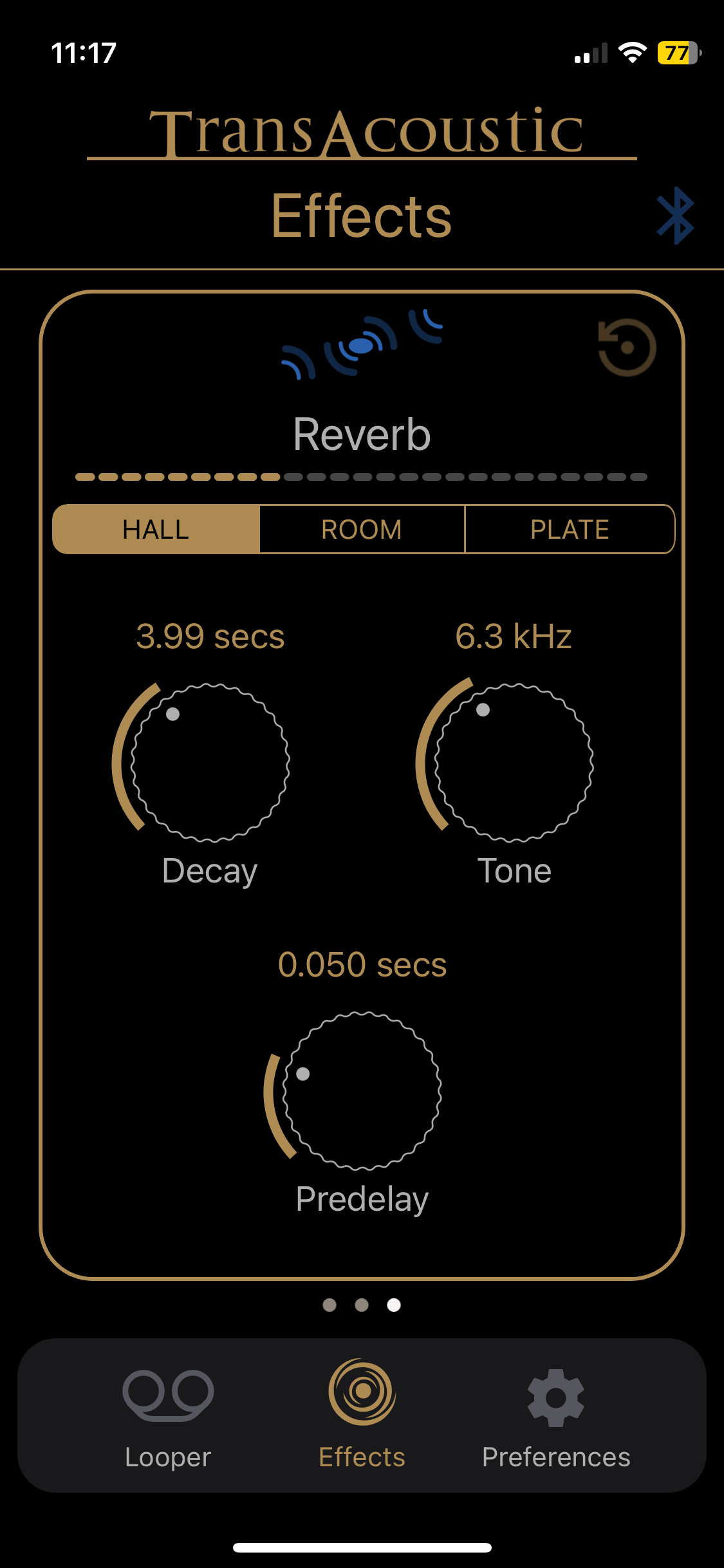Switch reverb to ROOM mode
Viewport: 724px width, 1568px height.
pyautogui.click(x=362, y=529)
